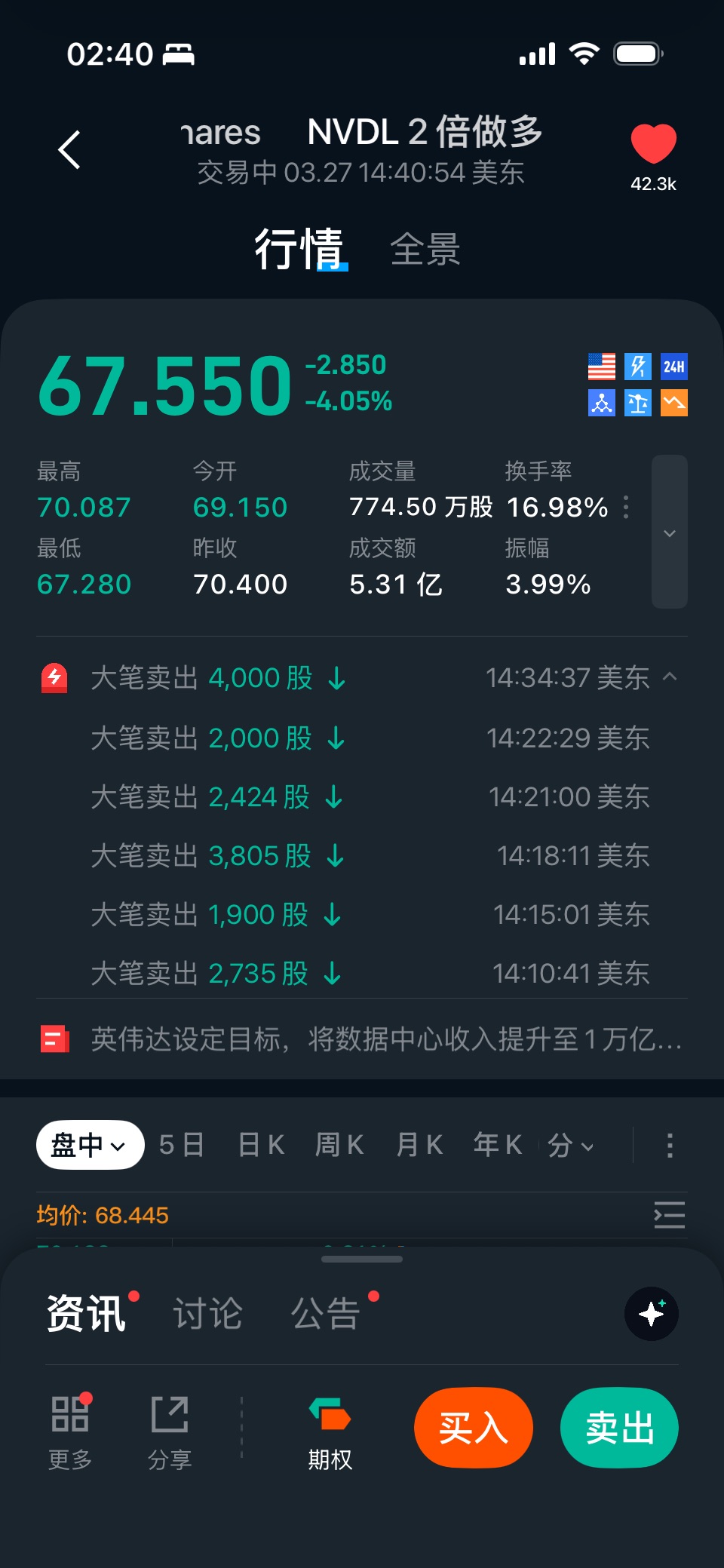The image size is (724, 1568).
Task: Switch chart to 月K
Action: click(419, 1145)
